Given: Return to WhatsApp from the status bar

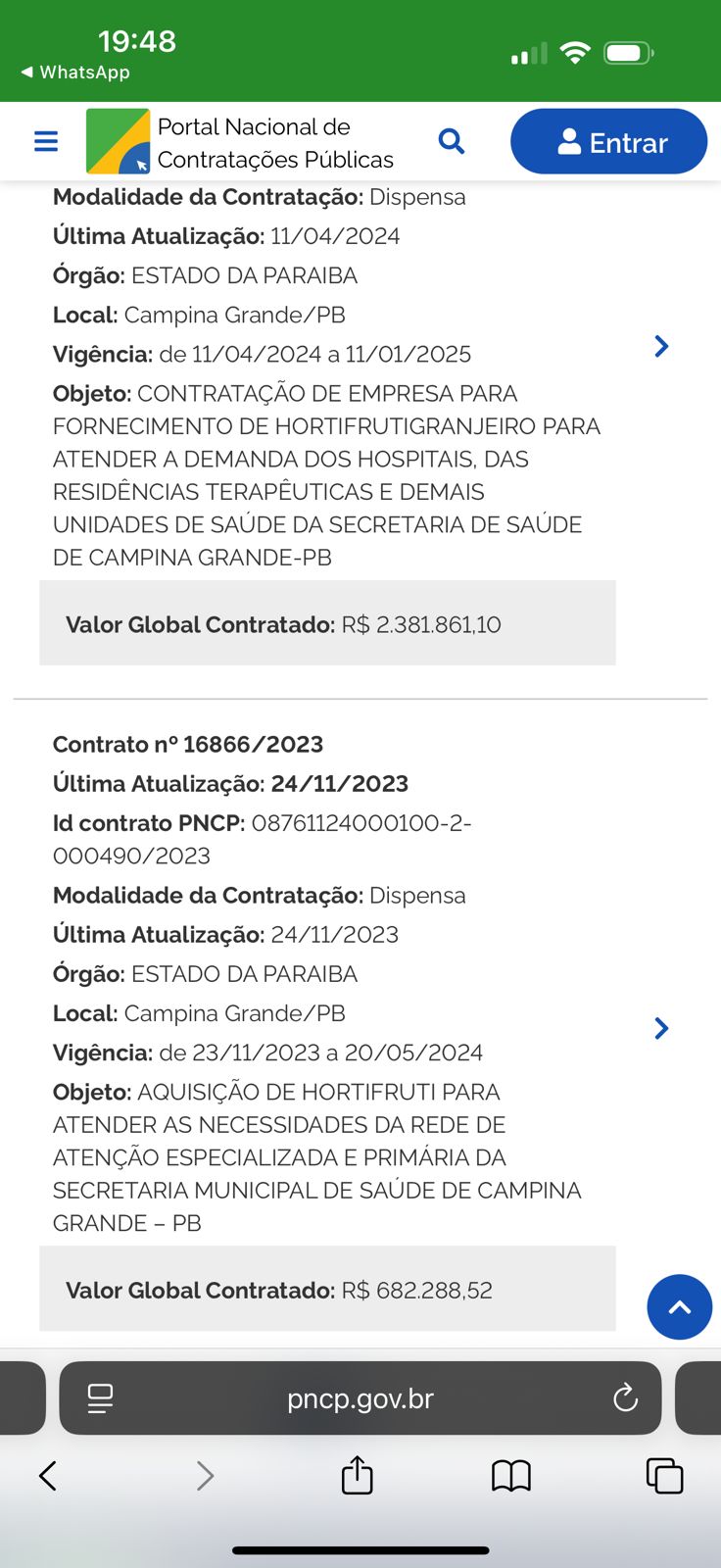Looking at the screenshot, I should (74, 73).
